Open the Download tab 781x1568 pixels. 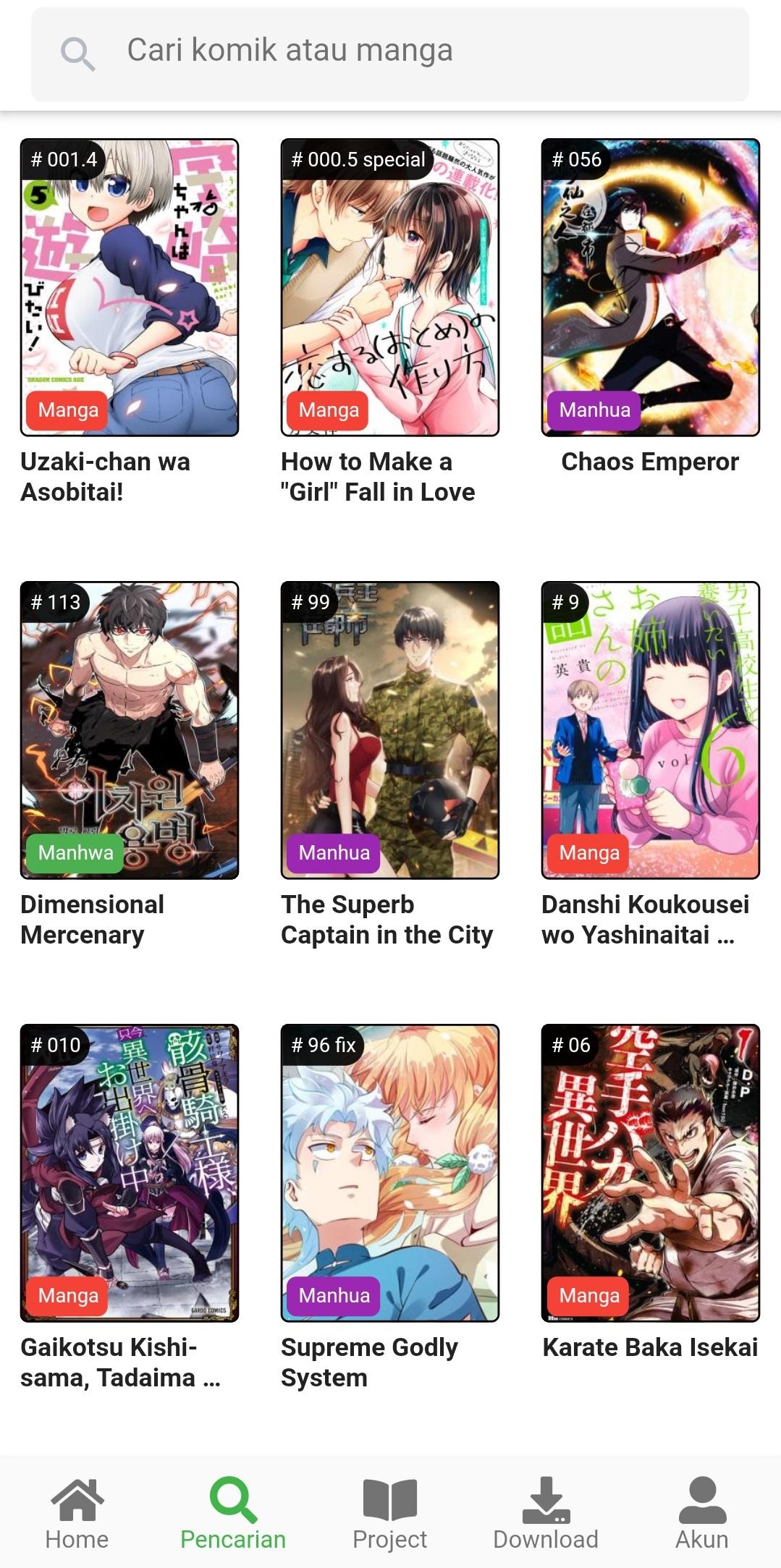(546, 1513)
